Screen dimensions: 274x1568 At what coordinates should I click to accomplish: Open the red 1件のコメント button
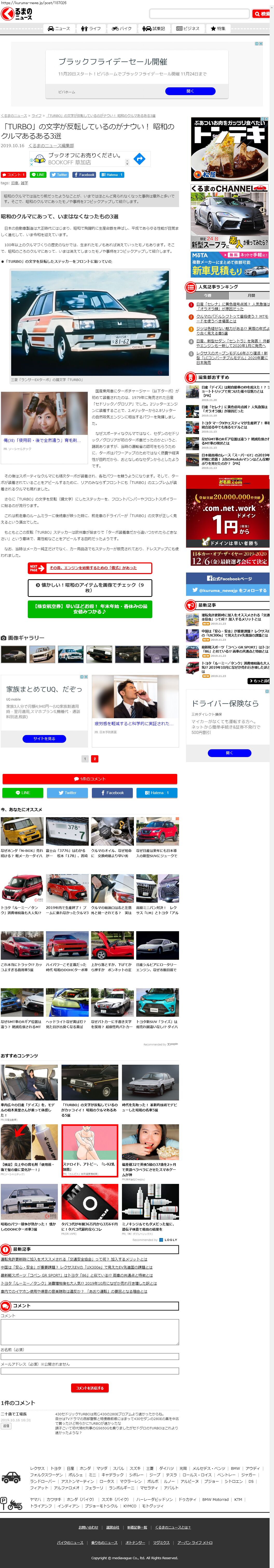coord(90,779)
